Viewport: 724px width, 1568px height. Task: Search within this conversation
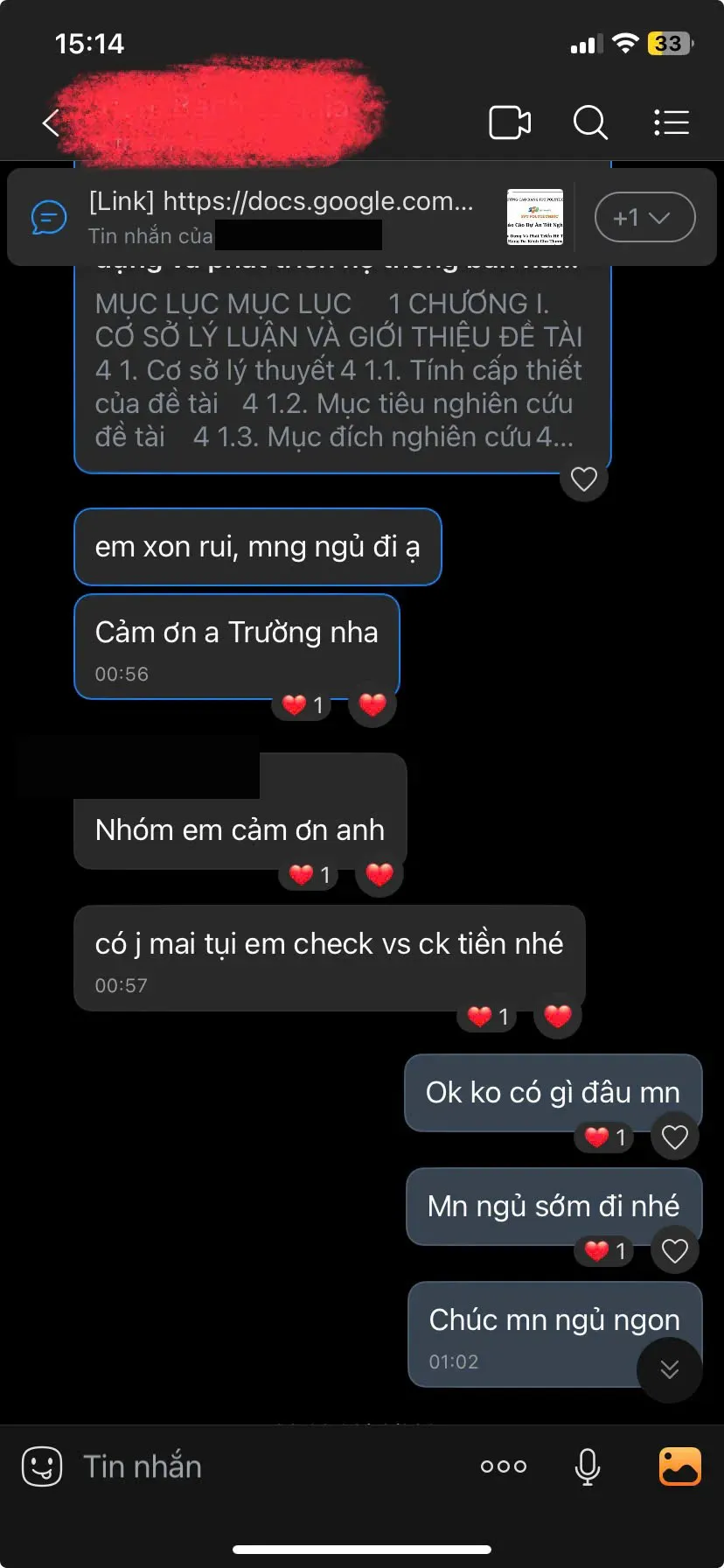[590, 122]
